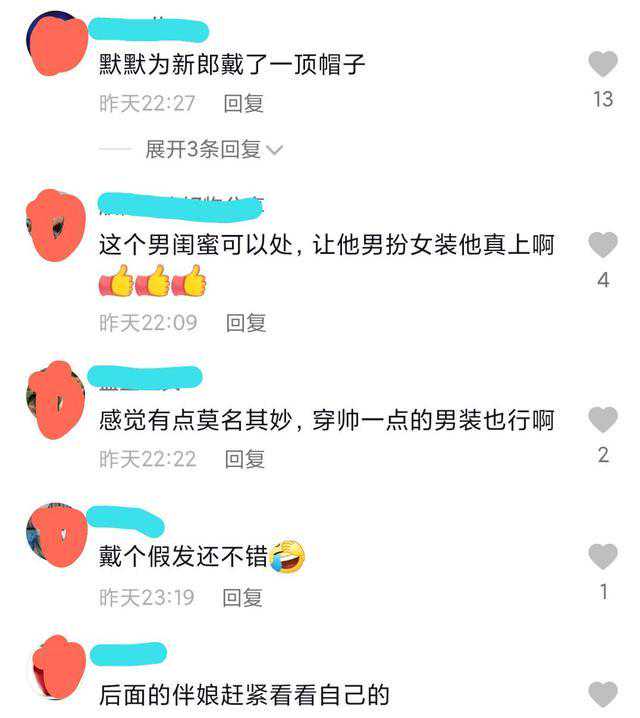Like the comment 默默为新郎戴了一顶帽子

point(602,65)
